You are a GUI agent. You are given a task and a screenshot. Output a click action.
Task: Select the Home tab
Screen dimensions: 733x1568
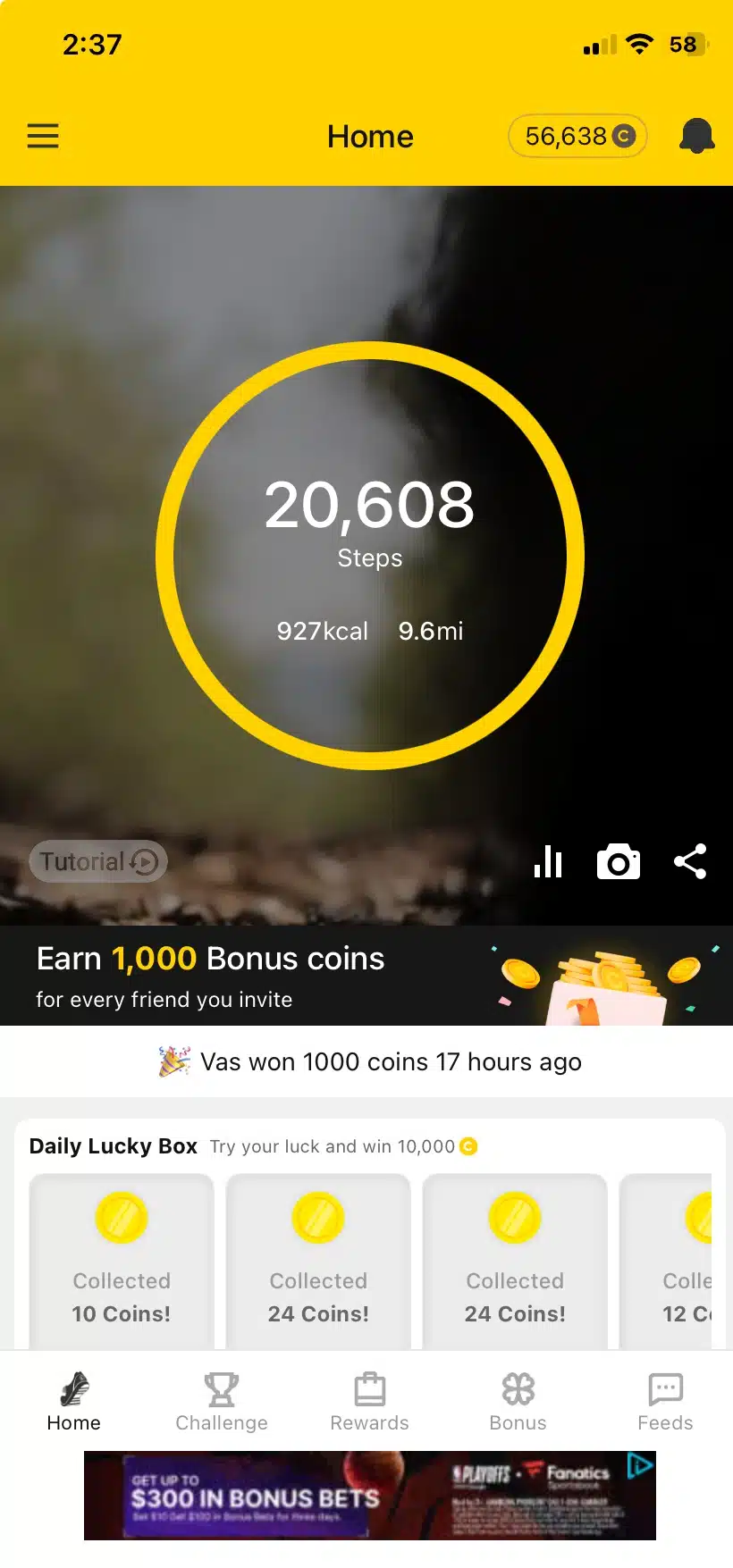(73, 1401)
